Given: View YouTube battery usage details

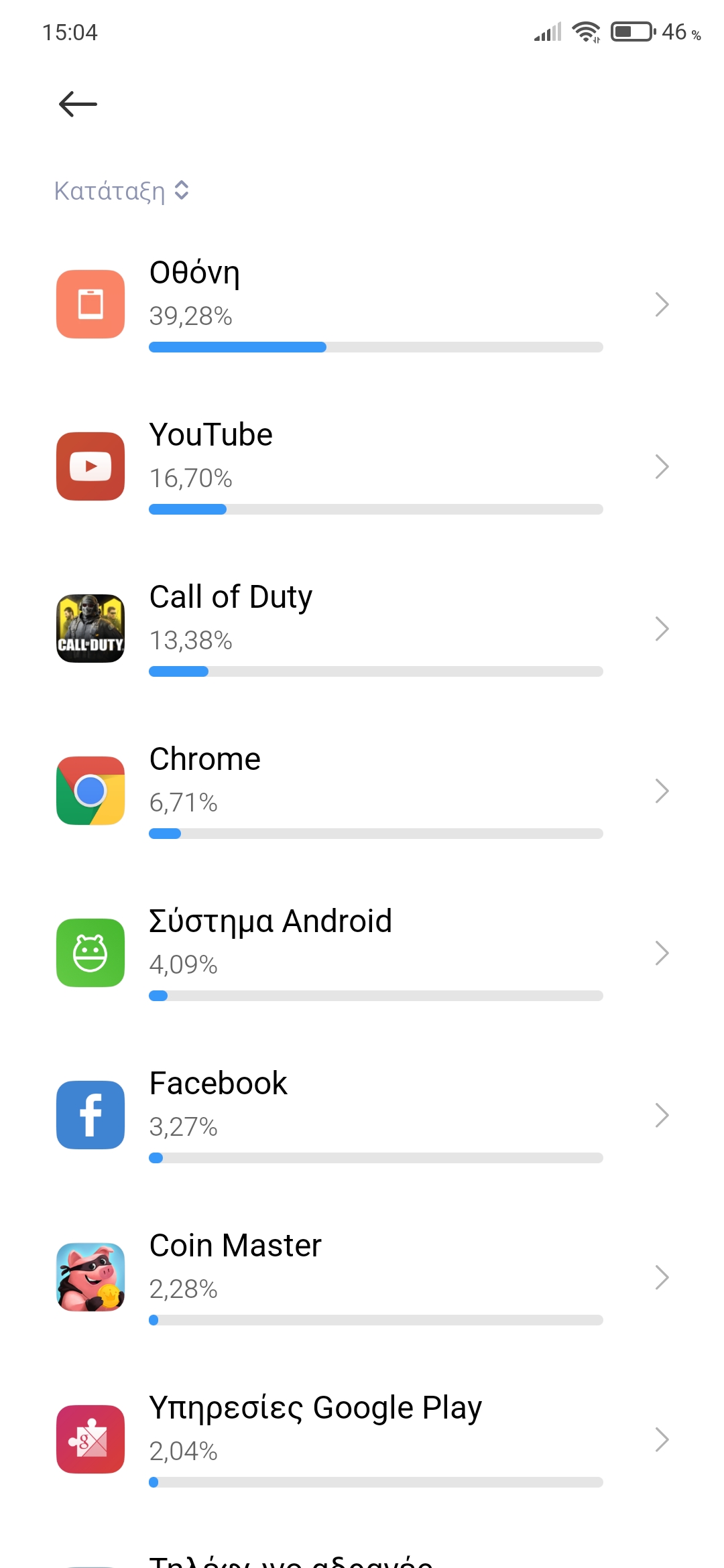Looking at the screenshot, I should [x=362, y=466].
